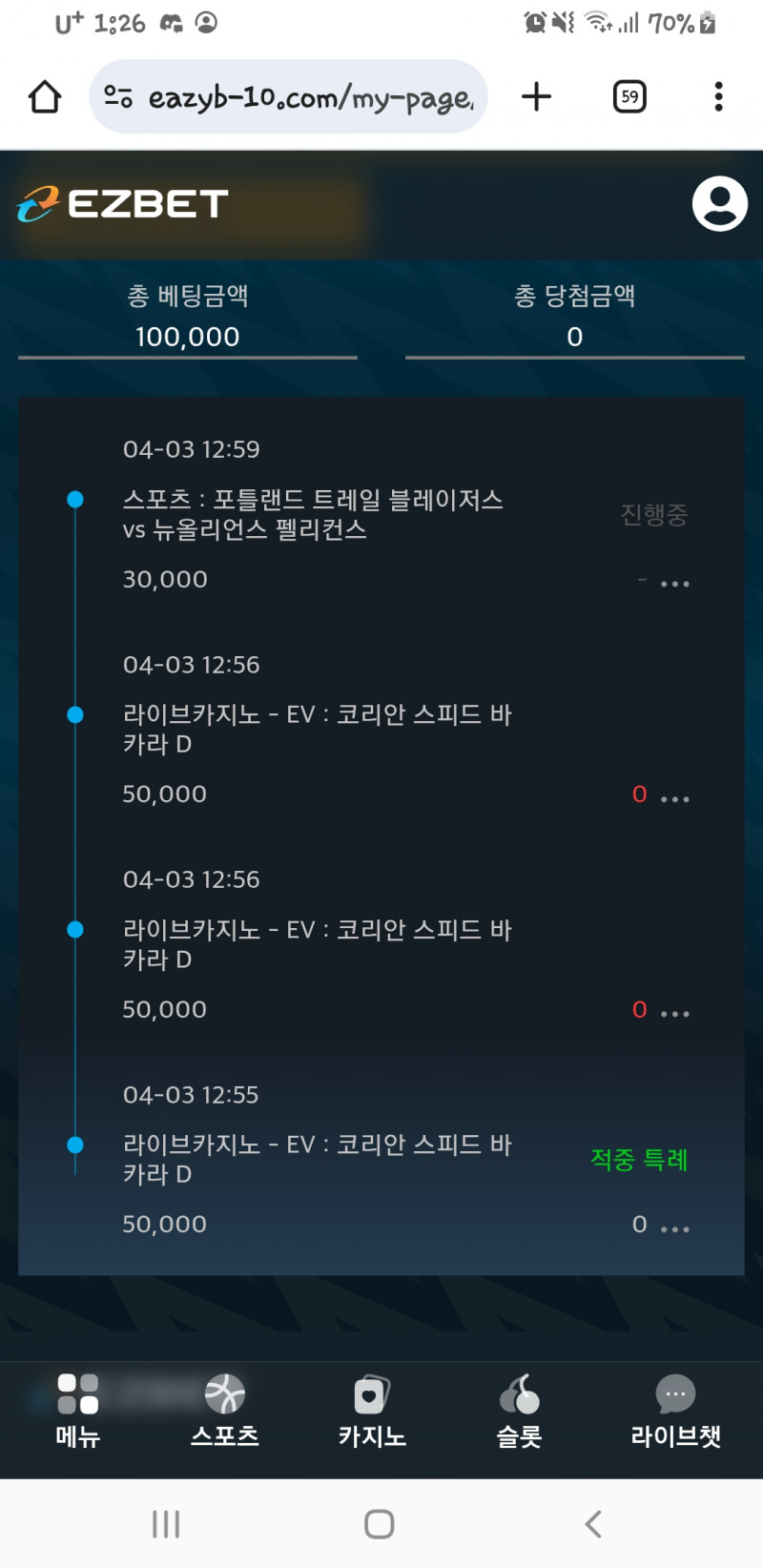Open Chrome's three-dot overflow menu
The width and height of the screenshot is (763, 1568).
(x=717, y=96)
